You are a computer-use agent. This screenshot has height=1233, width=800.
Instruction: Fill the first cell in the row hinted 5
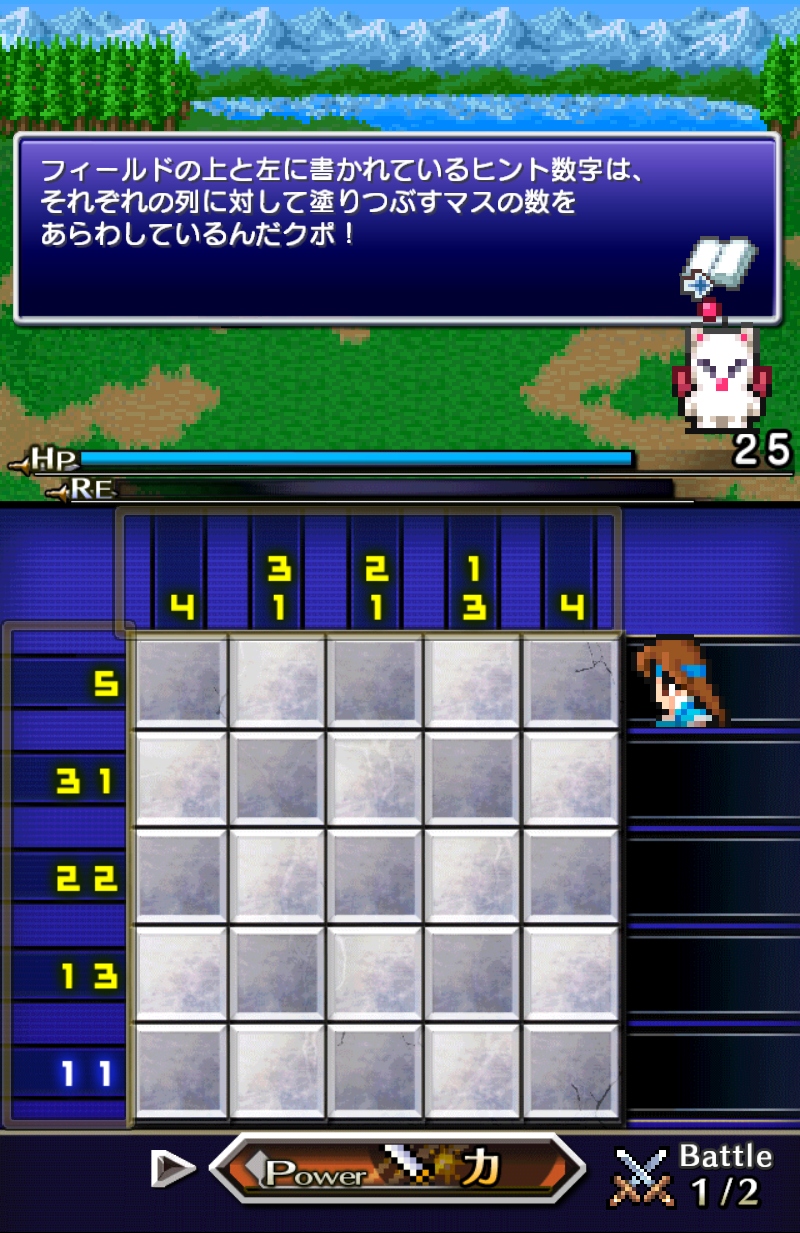click(x=181, y=682)
